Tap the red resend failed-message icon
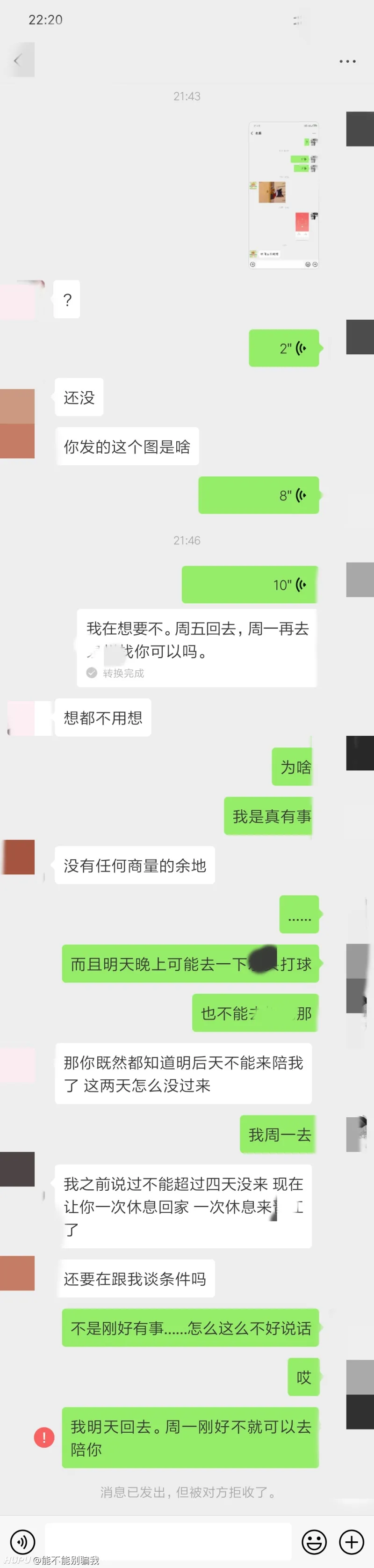This screenshot has height=1568, width=374. (x=44, y=1437)
